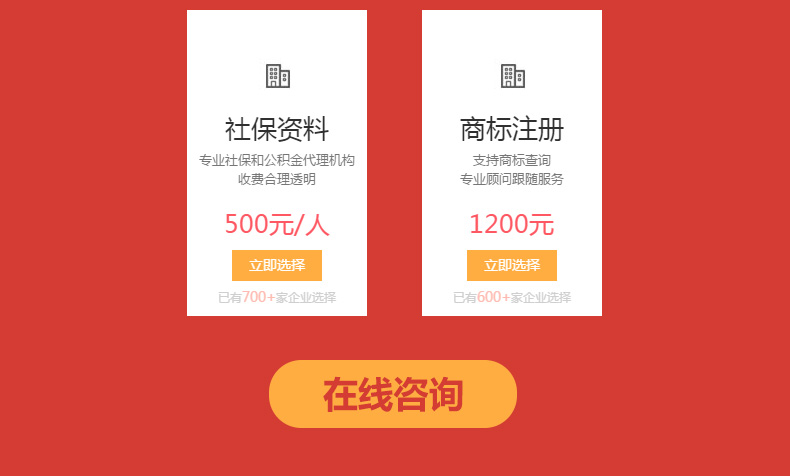Open the 在线咨询 online consultation
The width and height of the screenshot is (790, 476).
pyautogui.click(x=393, y=394)
